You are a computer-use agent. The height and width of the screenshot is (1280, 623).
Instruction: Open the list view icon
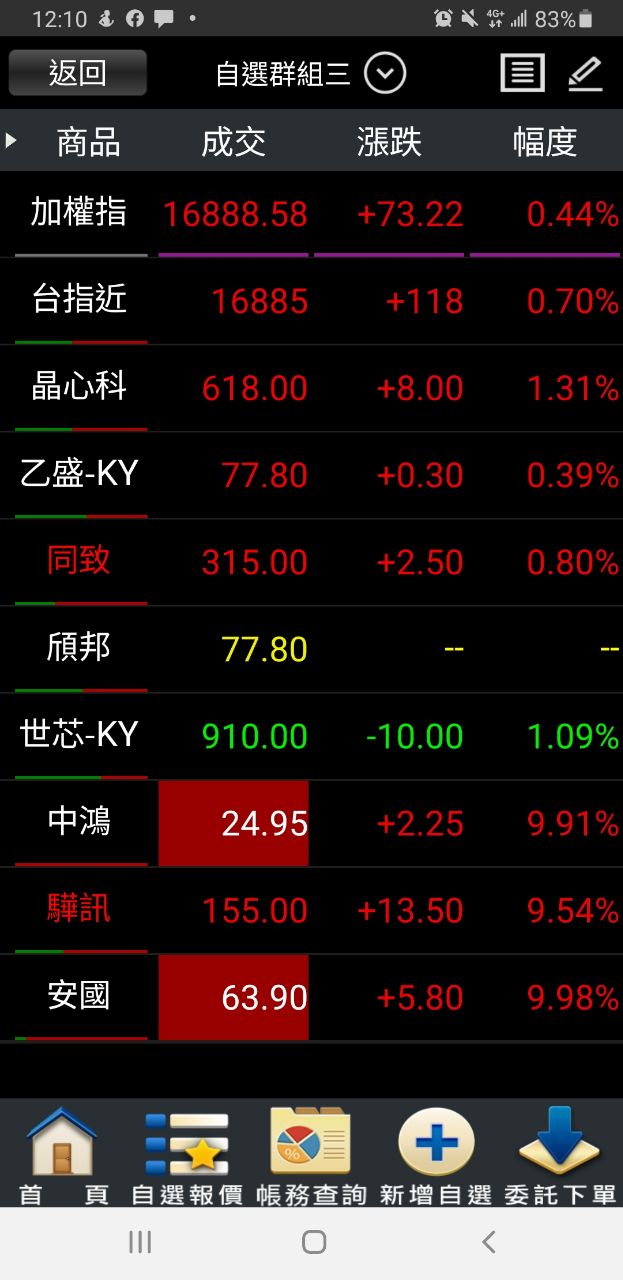[x=522, y=73]
